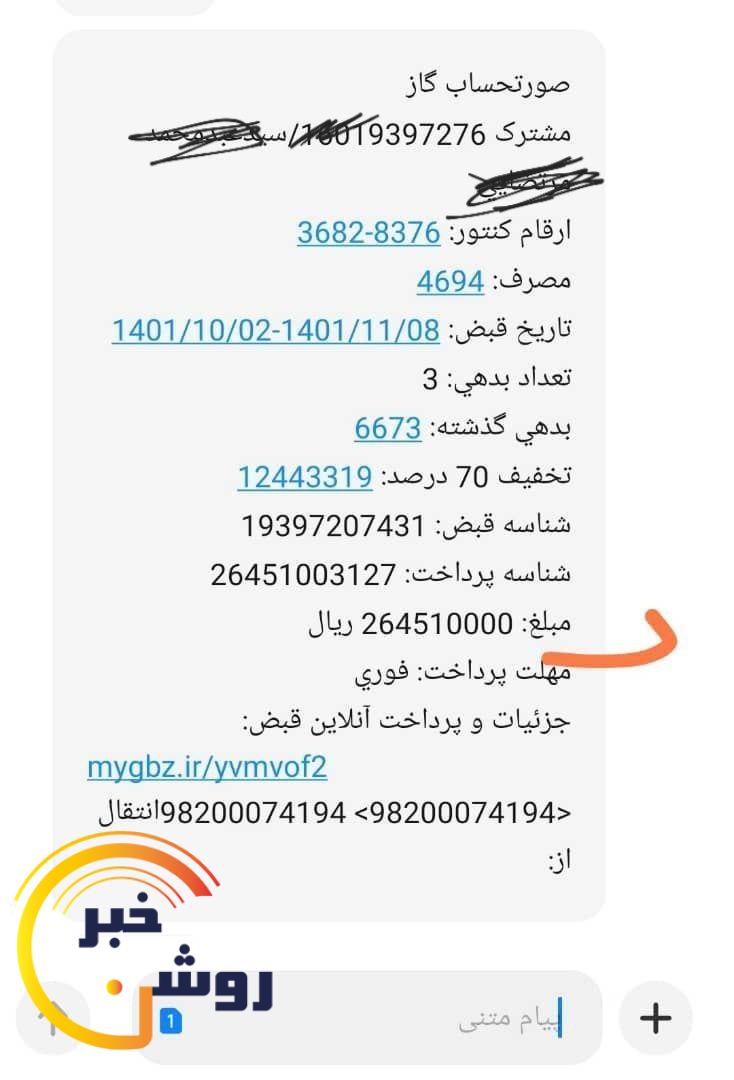Tap the linked discount number 12443319

point(304,478)
